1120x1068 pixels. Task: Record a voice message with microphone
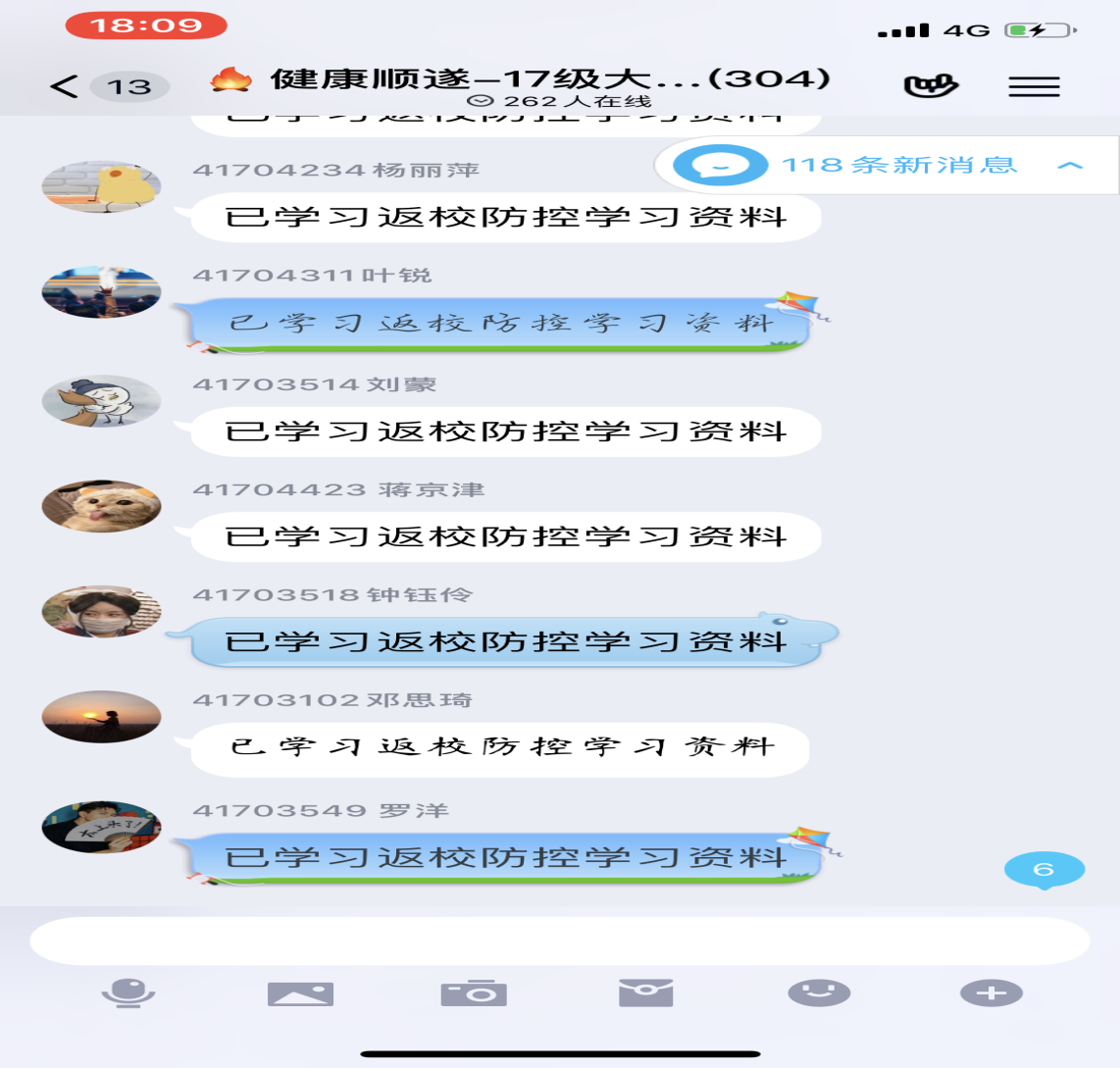pyautogui.click(x=128, y=993)
